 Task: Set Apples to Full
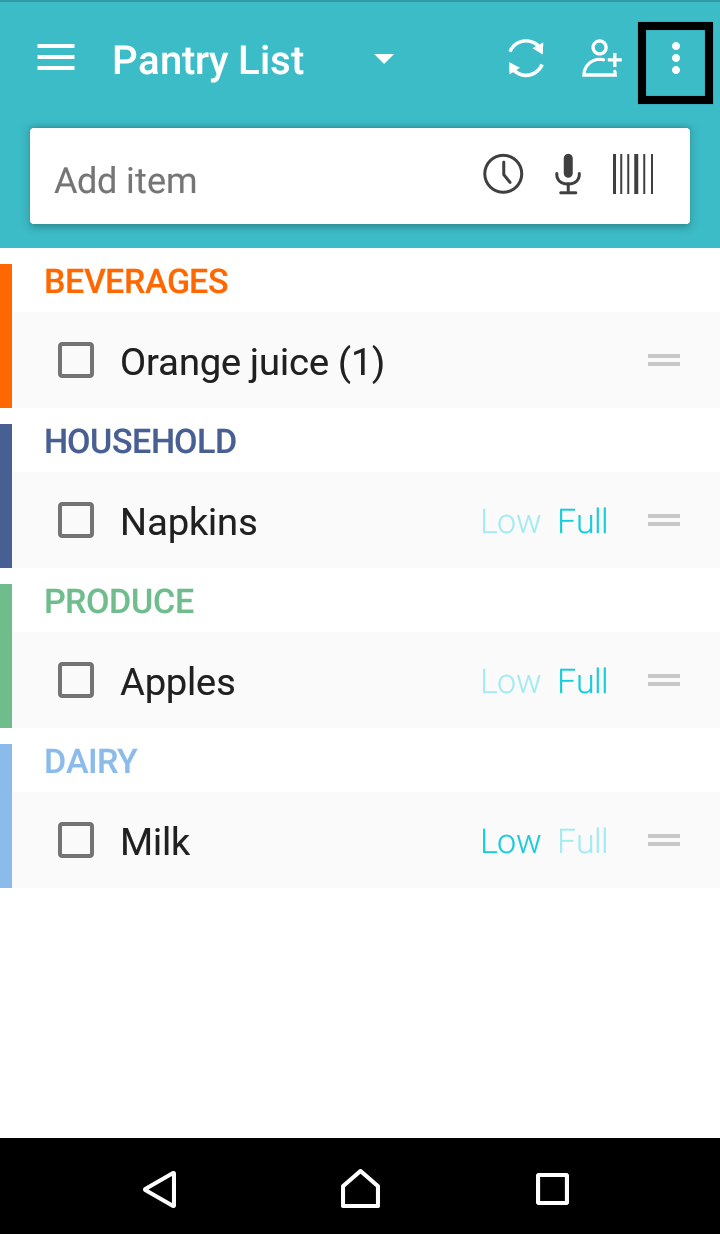tap(583, 681)
